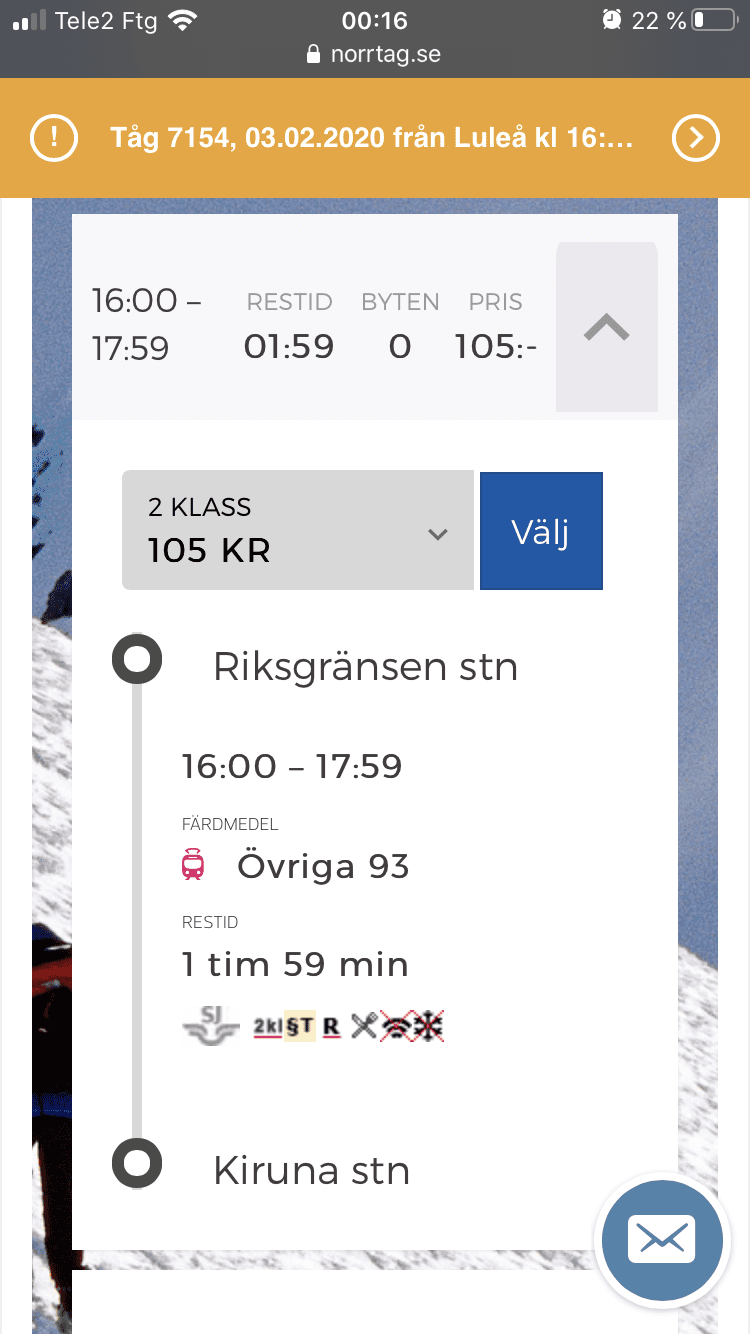Open the 2 Klass 105 KR dropdown
Image resolution: width=750 pixels, height=1334 pixels.
point(297,530)
